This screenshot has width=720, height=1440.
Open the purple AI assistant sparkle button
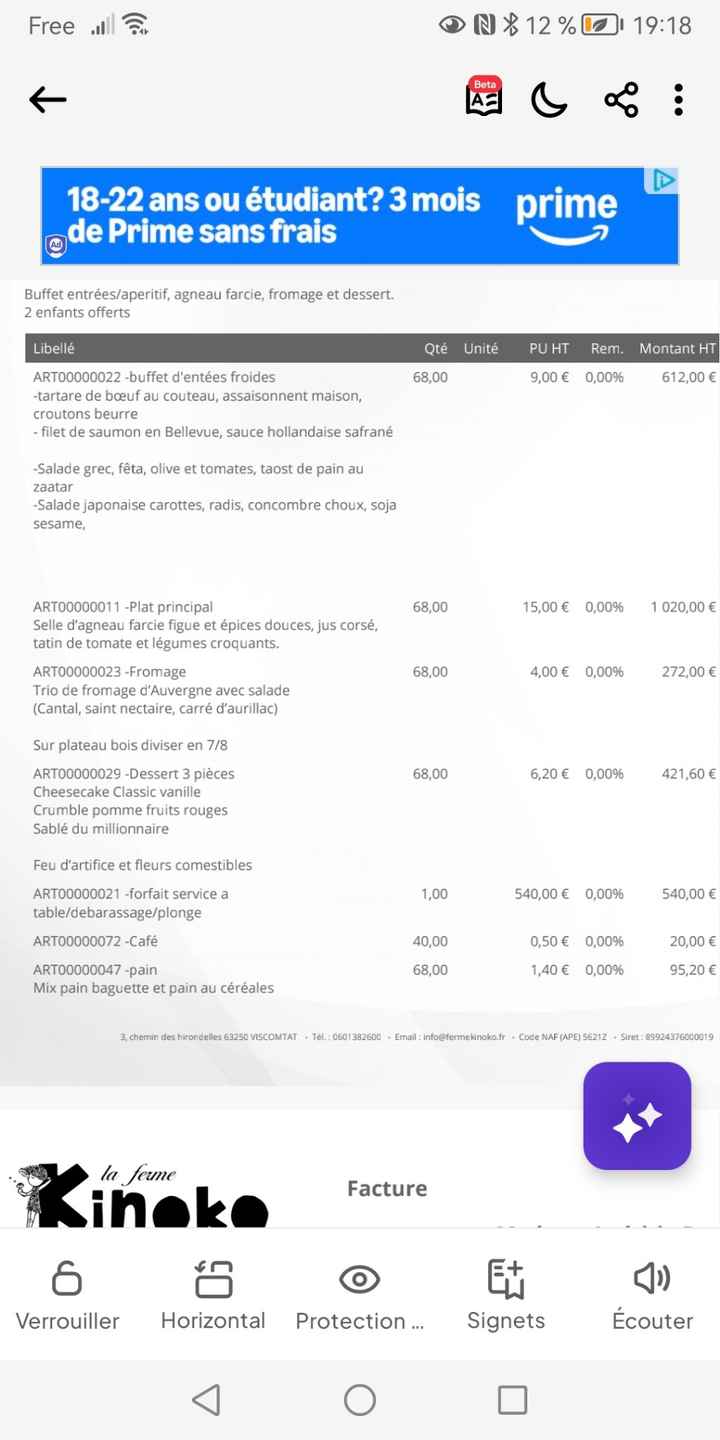pyautogui.click(x=637, y=1115)
